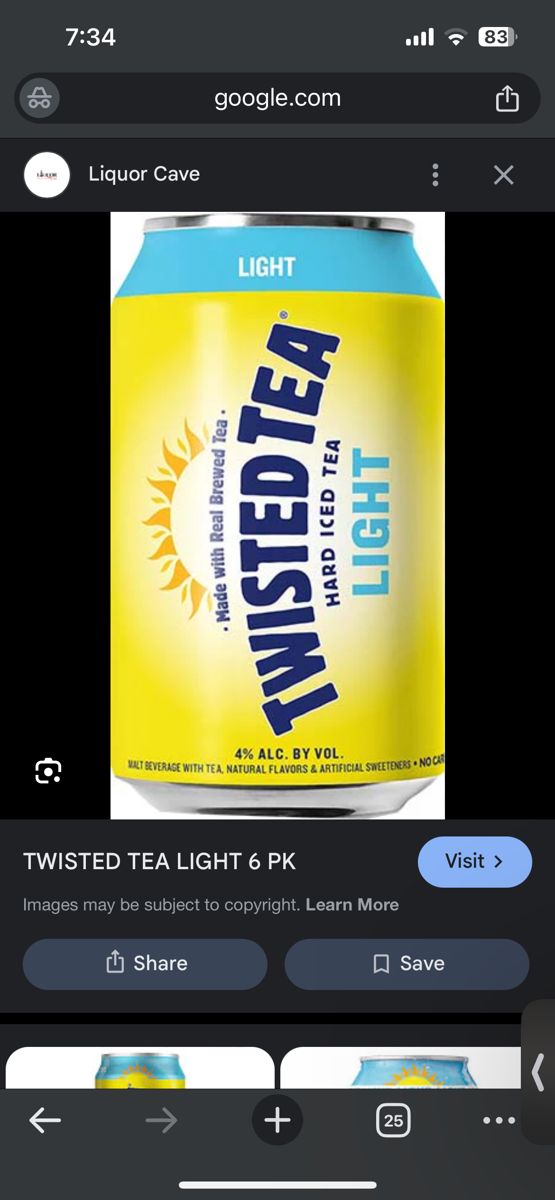The height and width of the screenshot is (1200, 555).
Task: Save this image result
Action: 407,964
